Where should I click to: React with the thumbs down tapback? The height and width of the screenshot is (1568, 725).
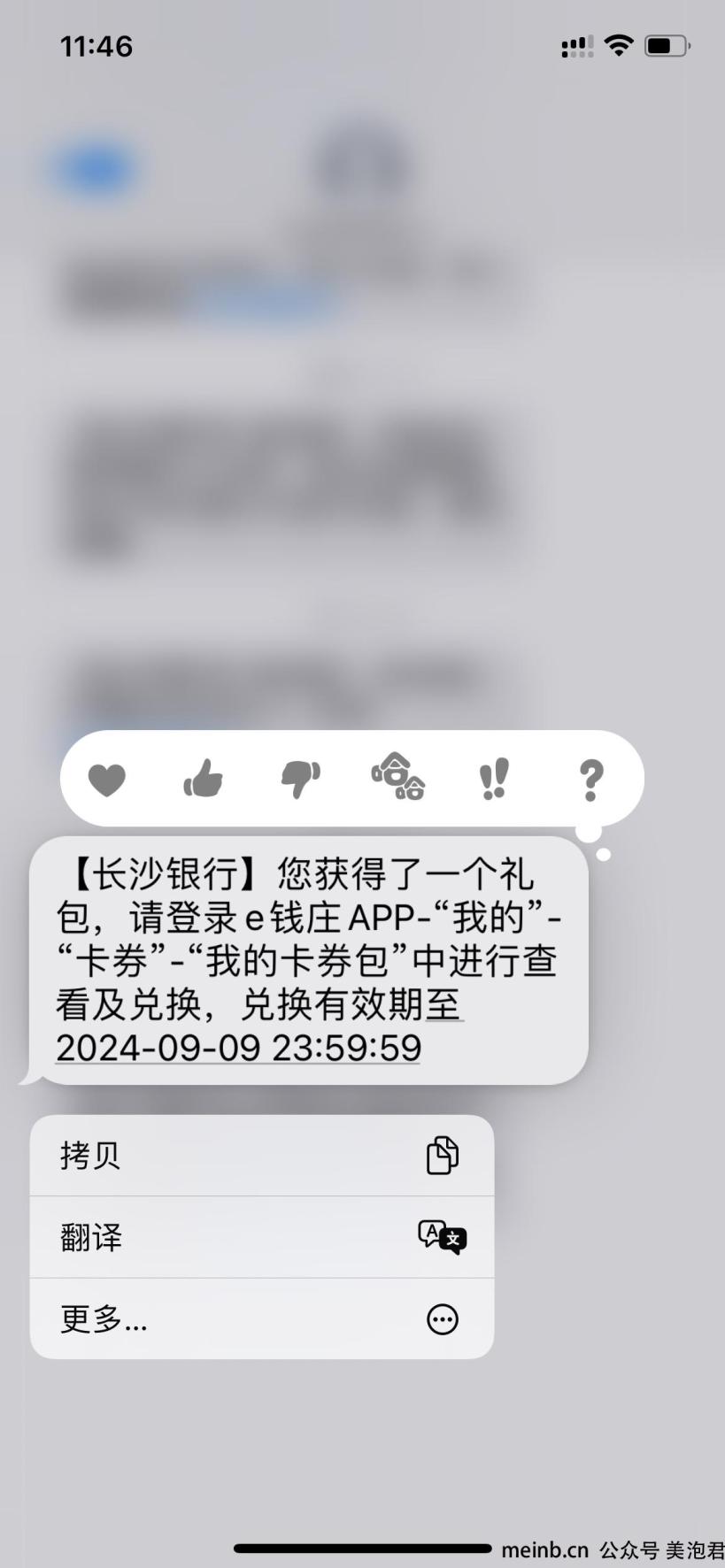tap(300, 780)
